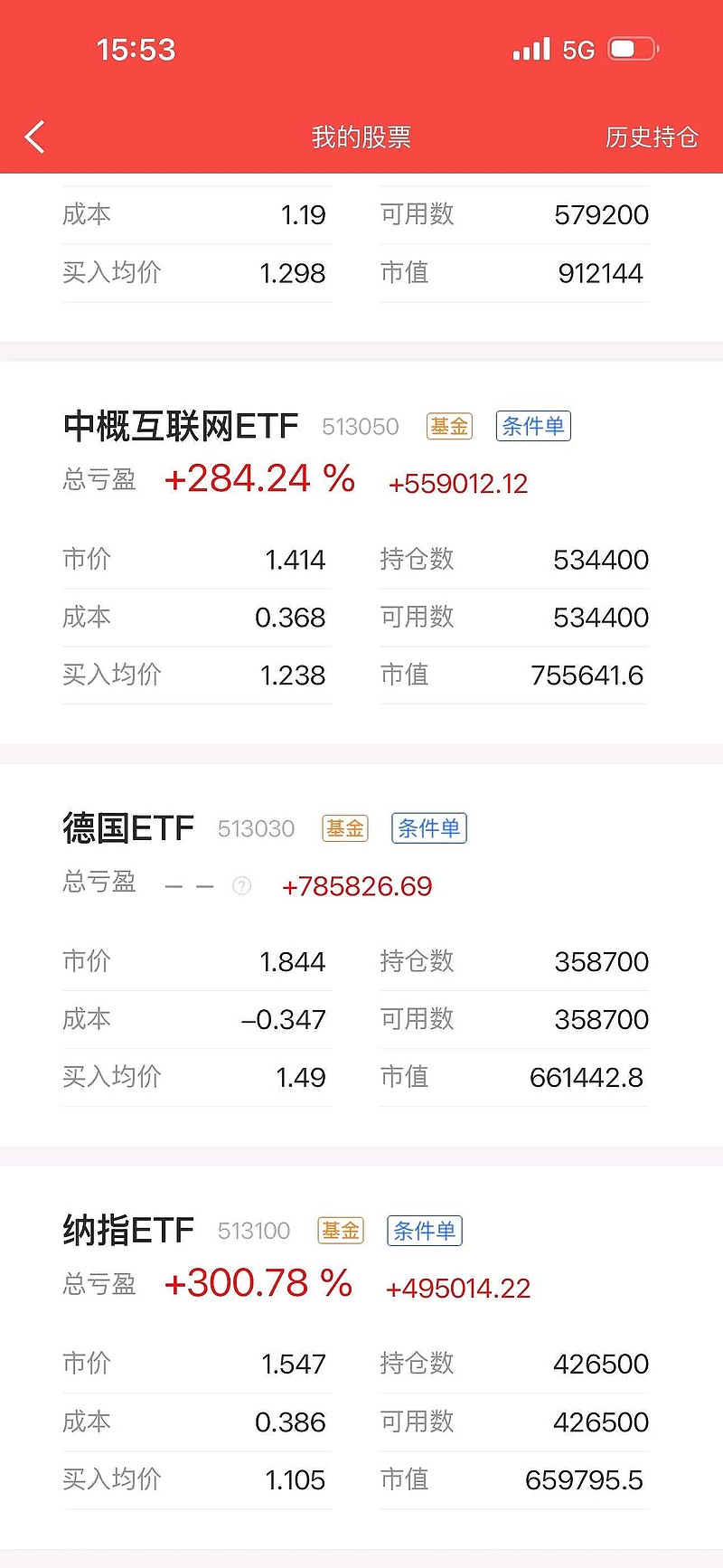Open the 基金 badge next to 纳指ETF

[x=340, y=1230]
